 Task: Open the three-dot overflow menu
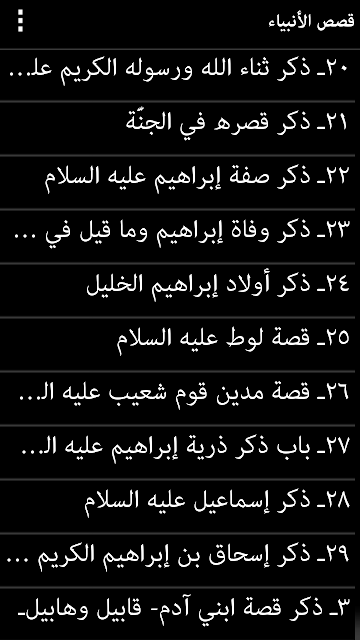pyautogui.click(x=20, y=21)
